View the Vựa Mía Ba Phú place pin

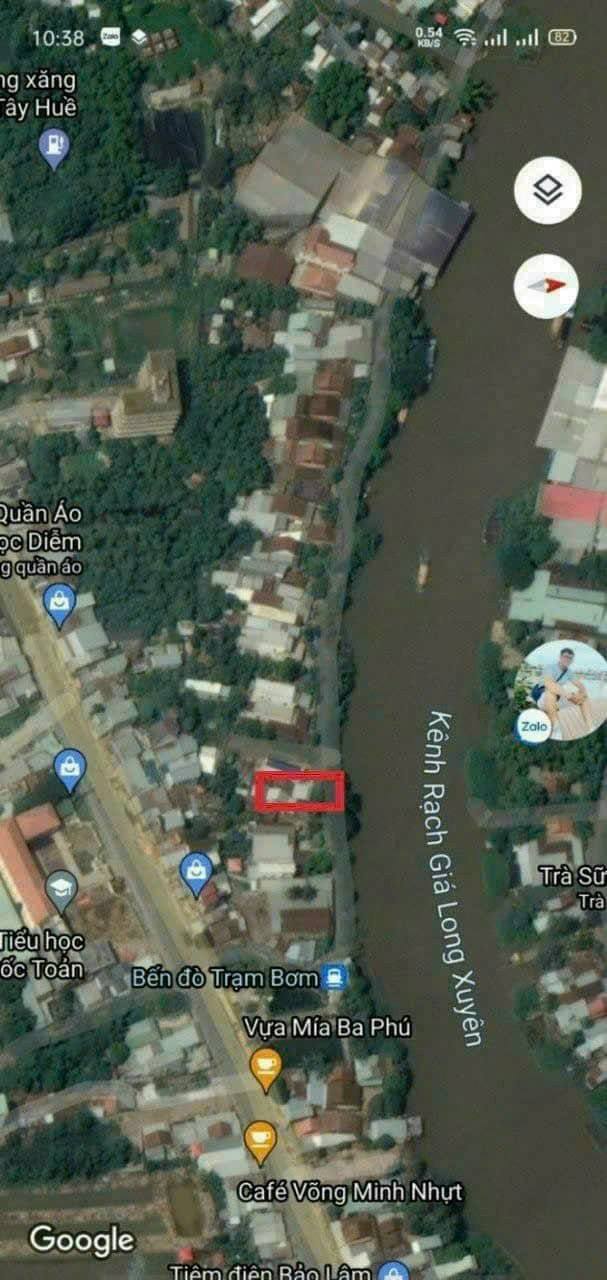[x=265, y=1066]
